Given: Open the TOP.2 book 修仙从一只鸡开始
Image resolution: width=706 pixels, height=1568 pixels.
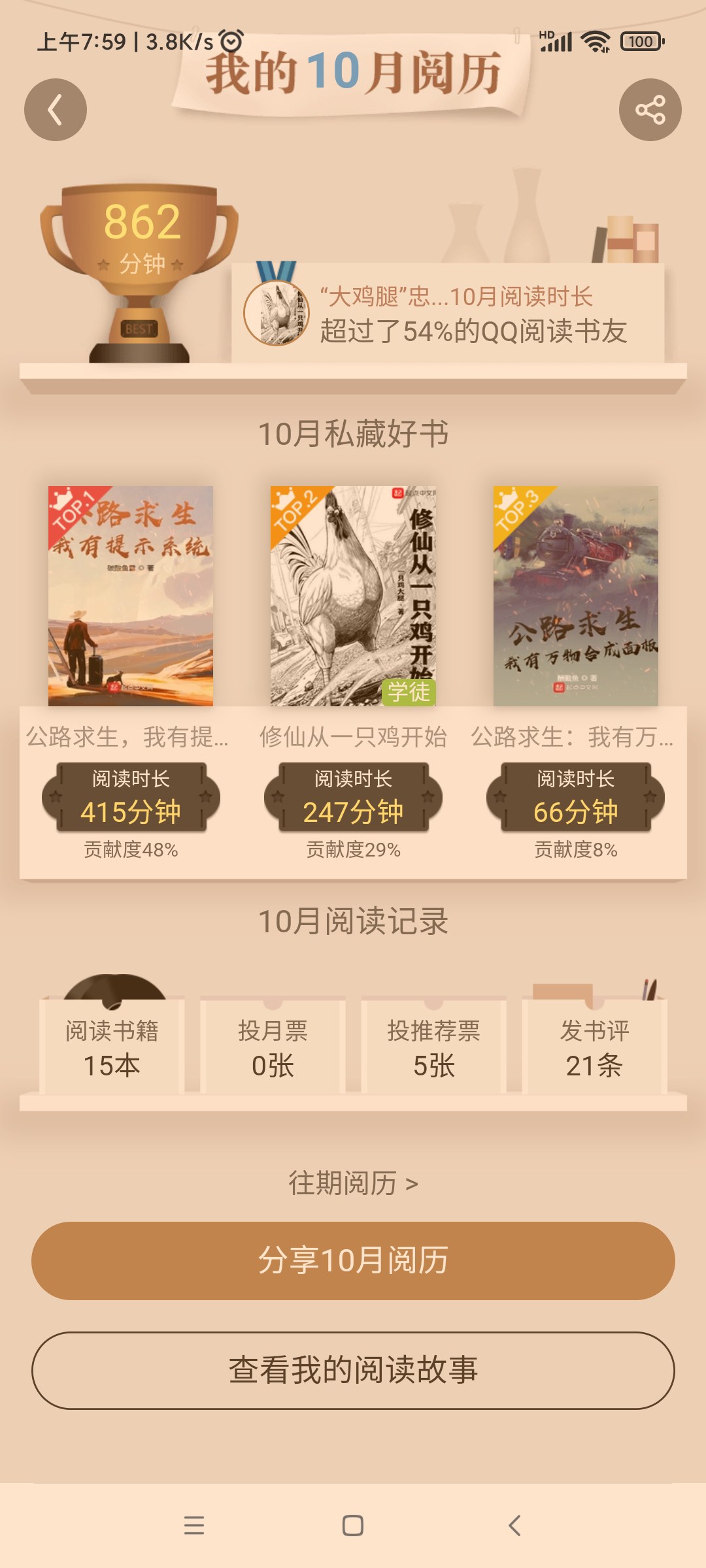Looking at the screenshot, I should point(353,596).
